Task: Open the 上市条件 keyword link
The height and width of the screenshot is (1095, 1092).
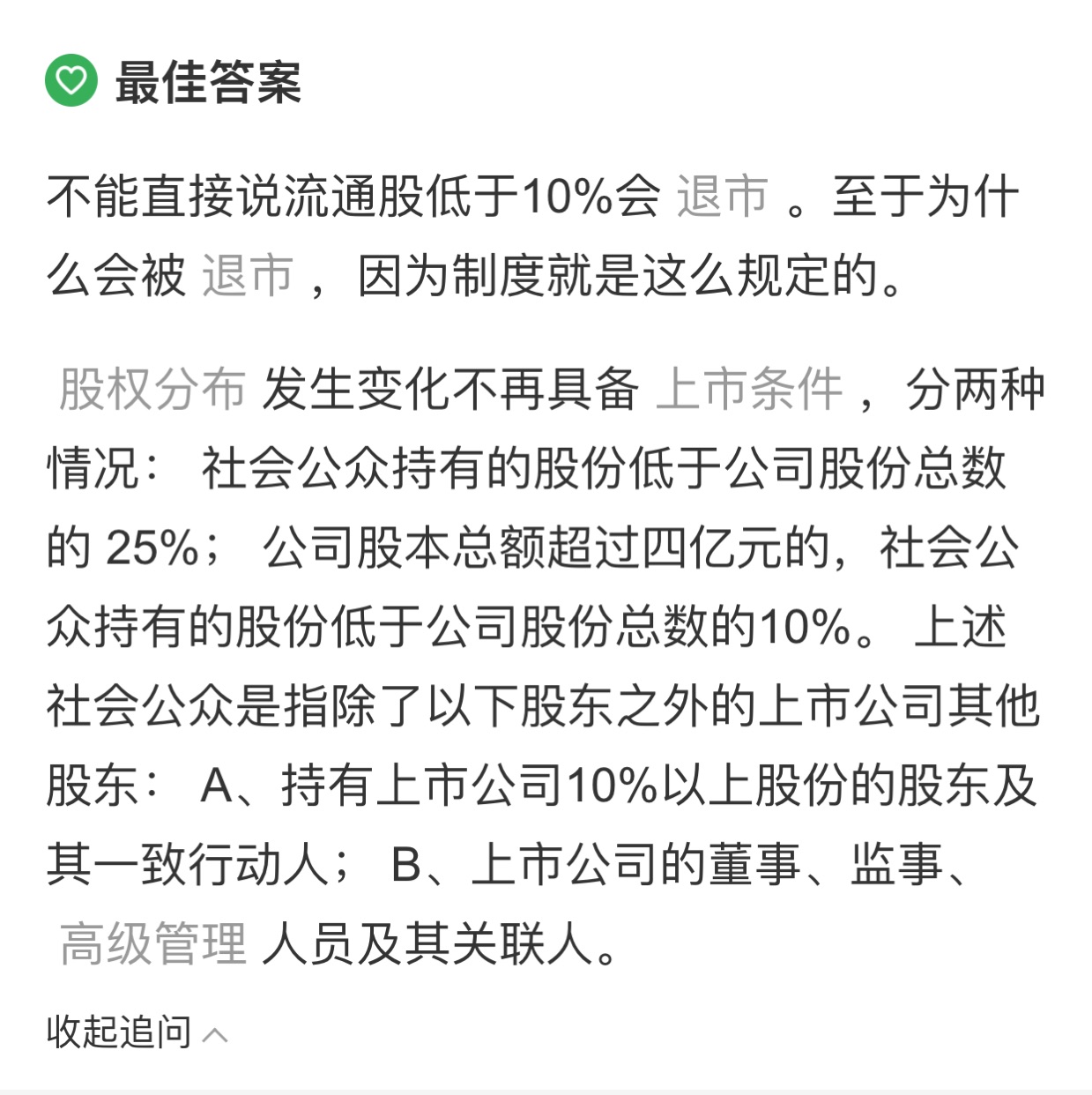Action: (x=749, y=389)
